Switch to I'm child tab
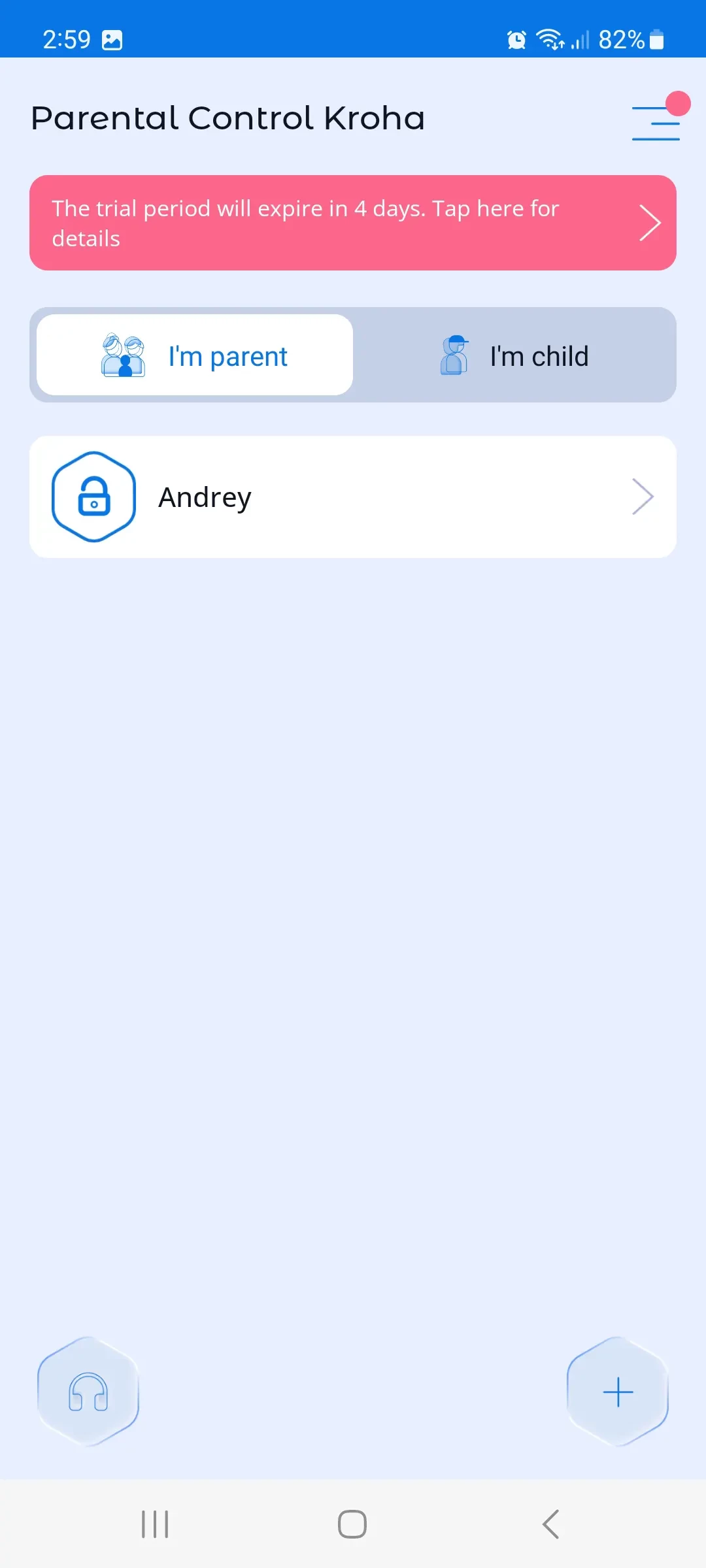 [x=514, y=355]
